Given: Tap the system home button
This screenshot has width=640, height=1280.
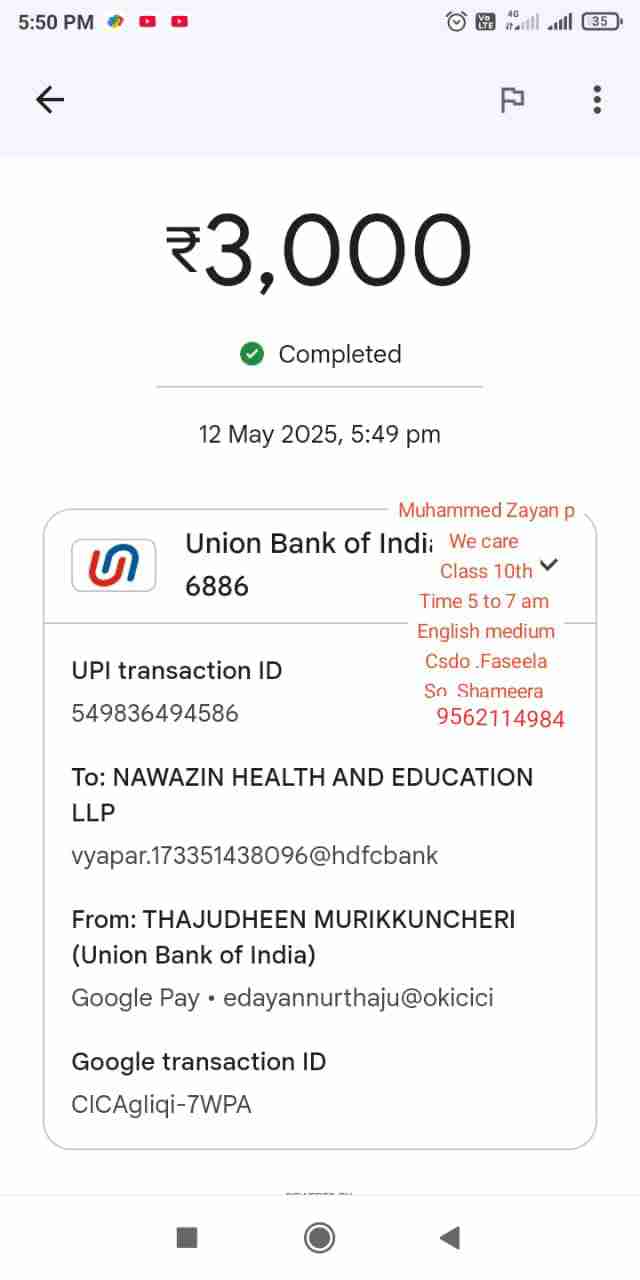Looking at the screenshot, I should tap(319, 1238).
